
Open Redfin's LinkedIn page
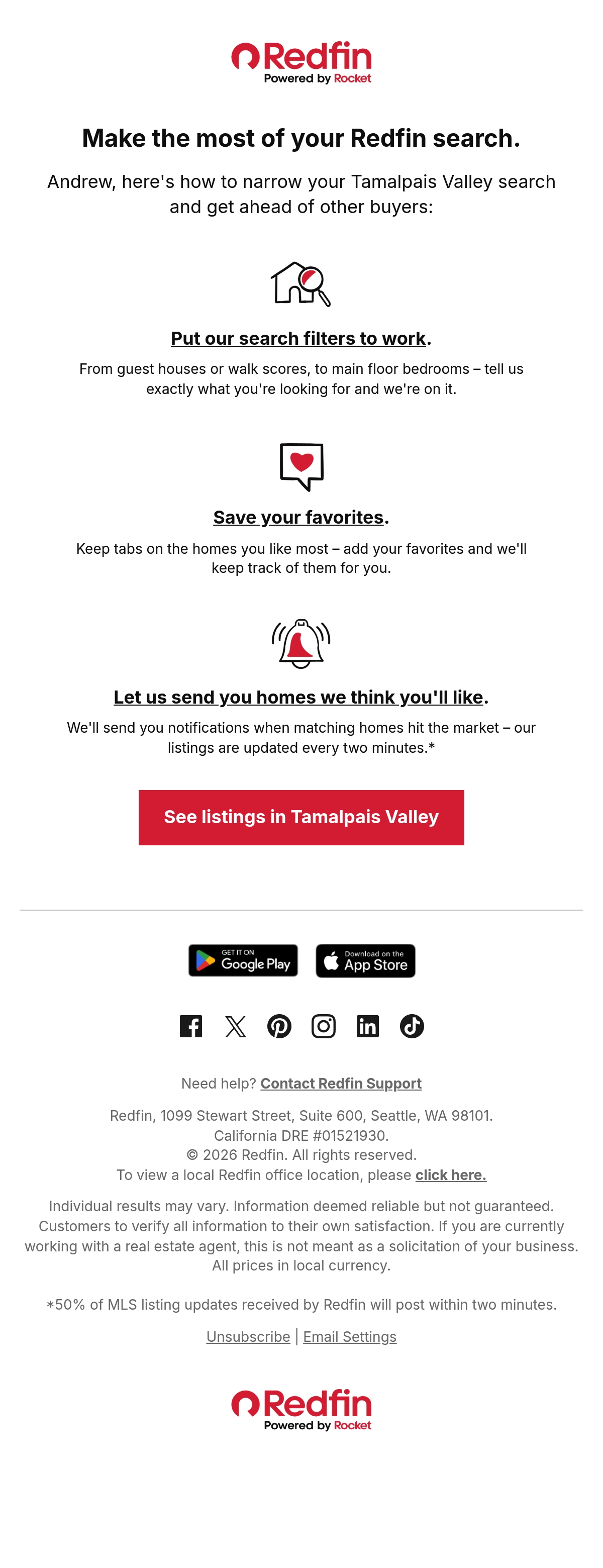[367, 1026]
